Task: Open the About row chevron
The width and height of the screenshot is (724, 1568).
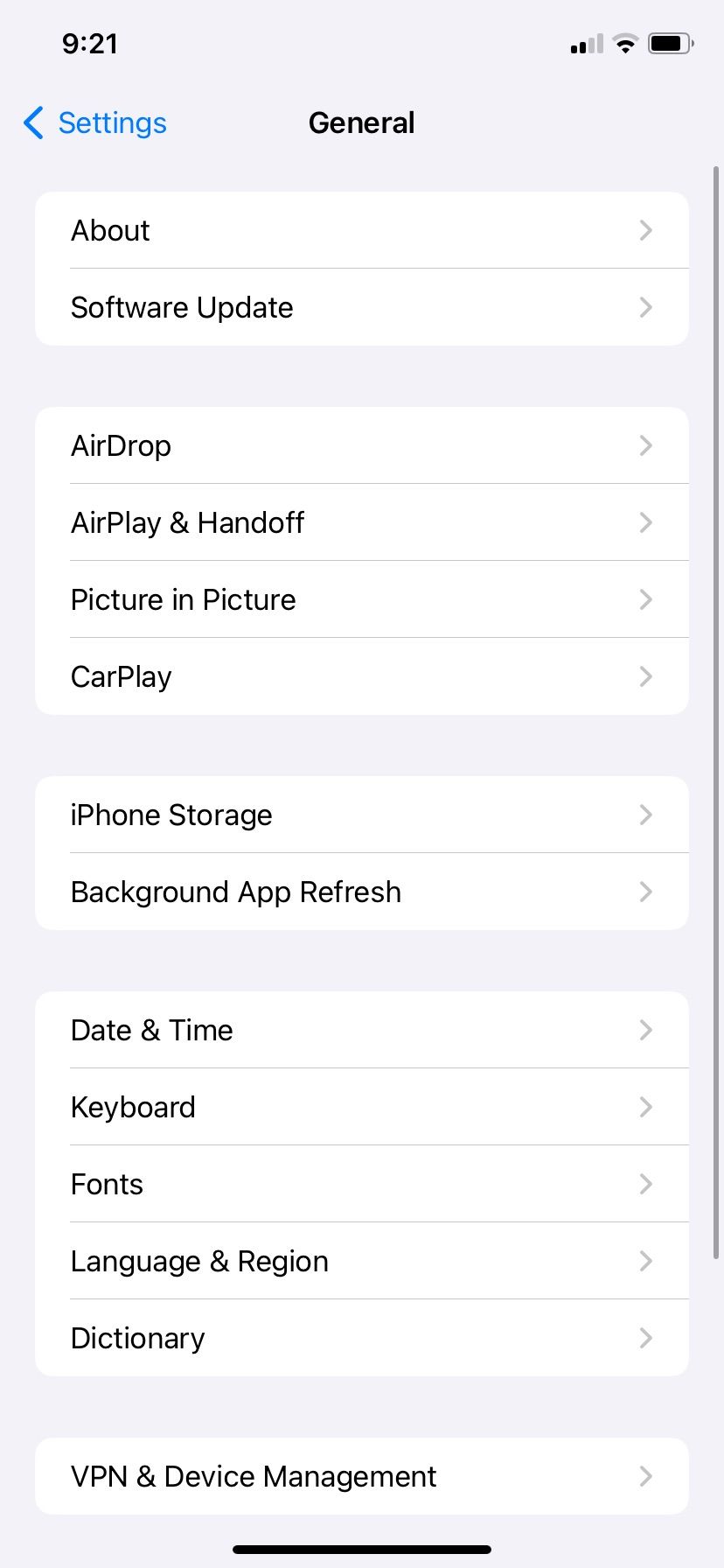Action: (x=646, y=230)
